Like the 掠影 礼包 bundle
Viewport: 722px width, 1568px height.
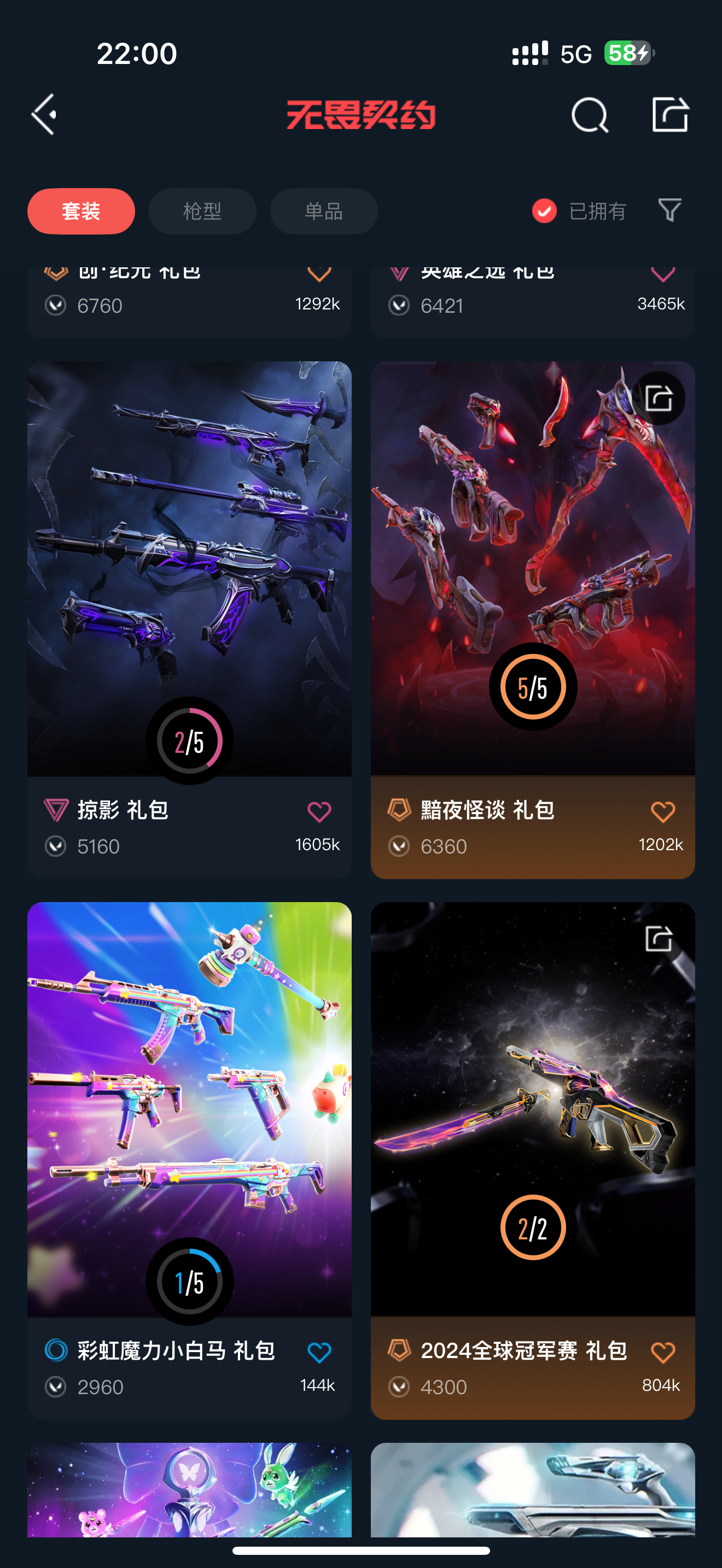pyautogui.click(x=319, y=811)
